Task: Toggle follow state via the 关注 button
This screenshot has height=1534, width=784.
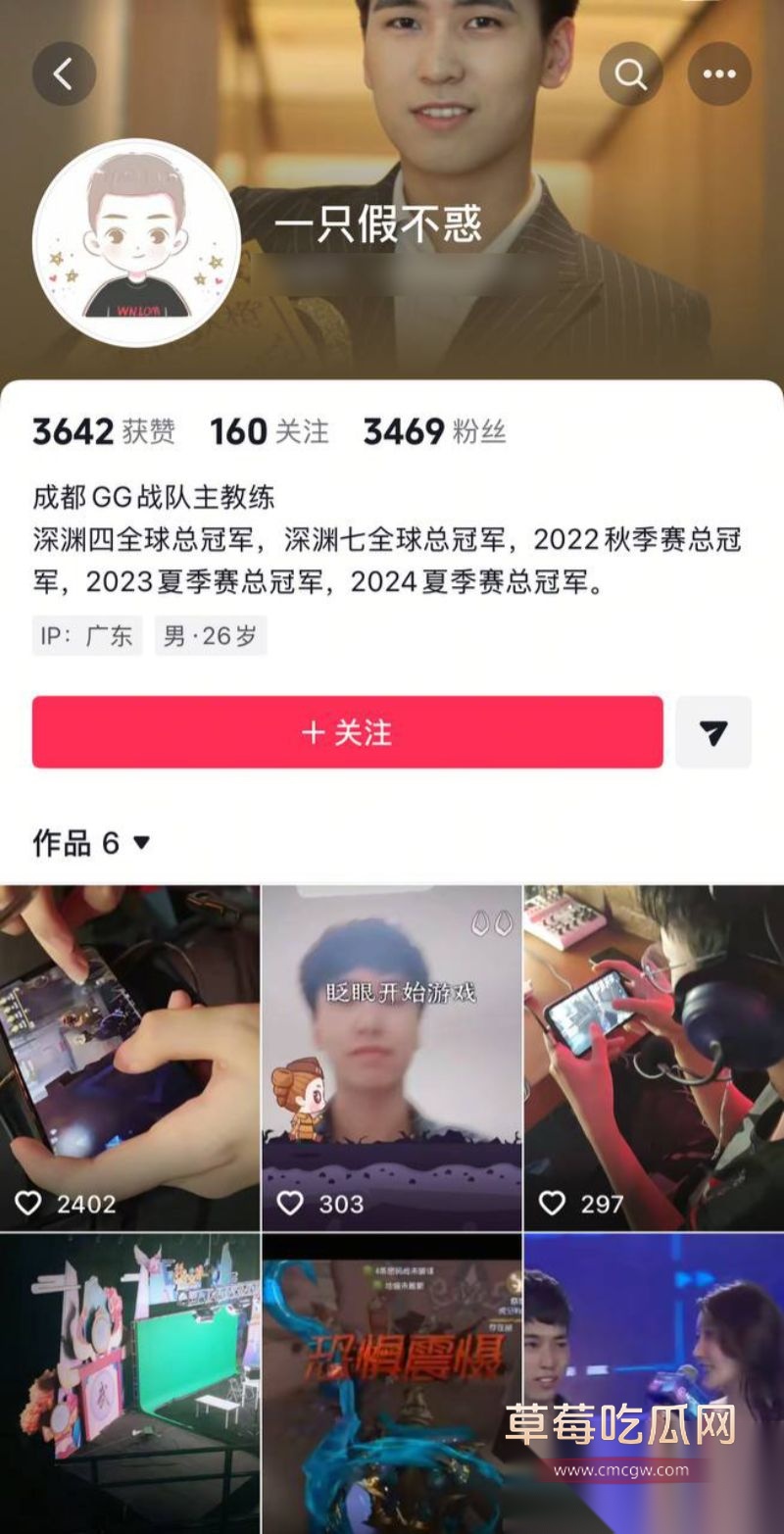Action: pyautogui.click(x=349, y=731)
